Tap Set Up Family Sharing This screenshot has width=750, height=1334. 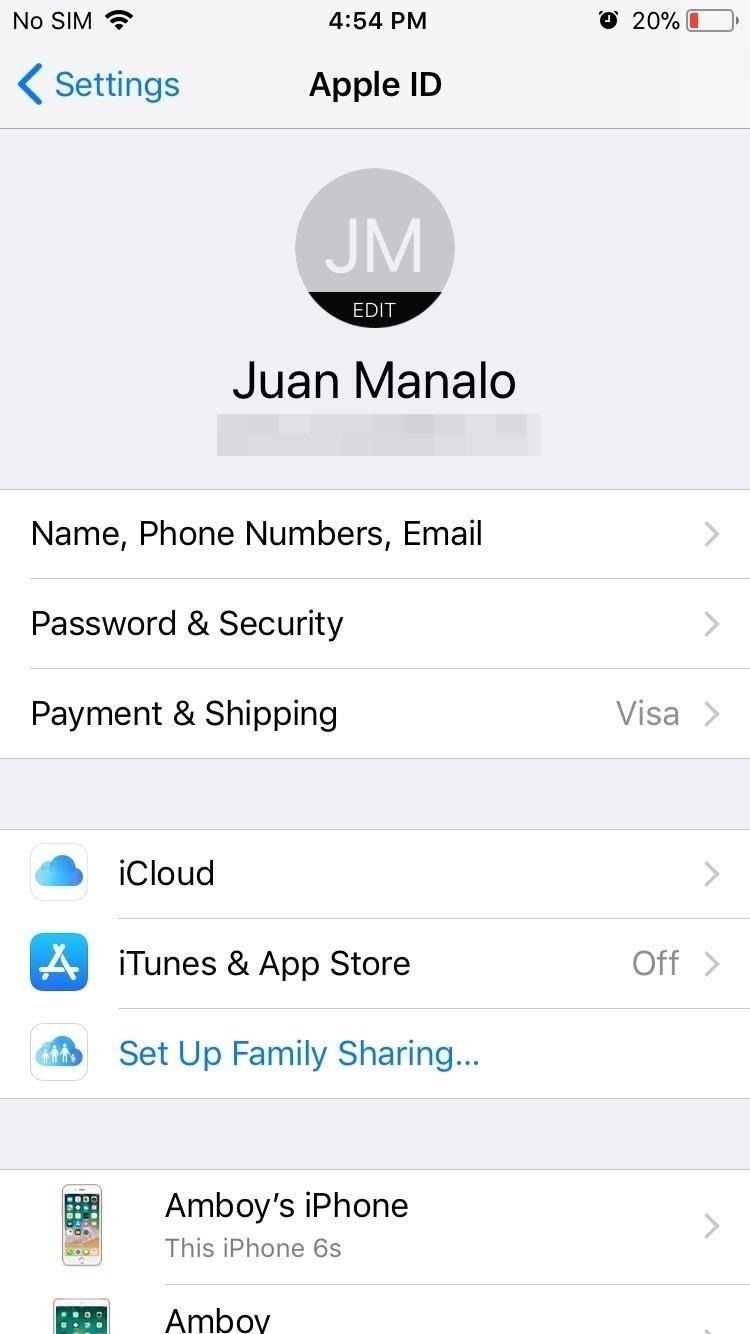click(x=299, y=1054)
